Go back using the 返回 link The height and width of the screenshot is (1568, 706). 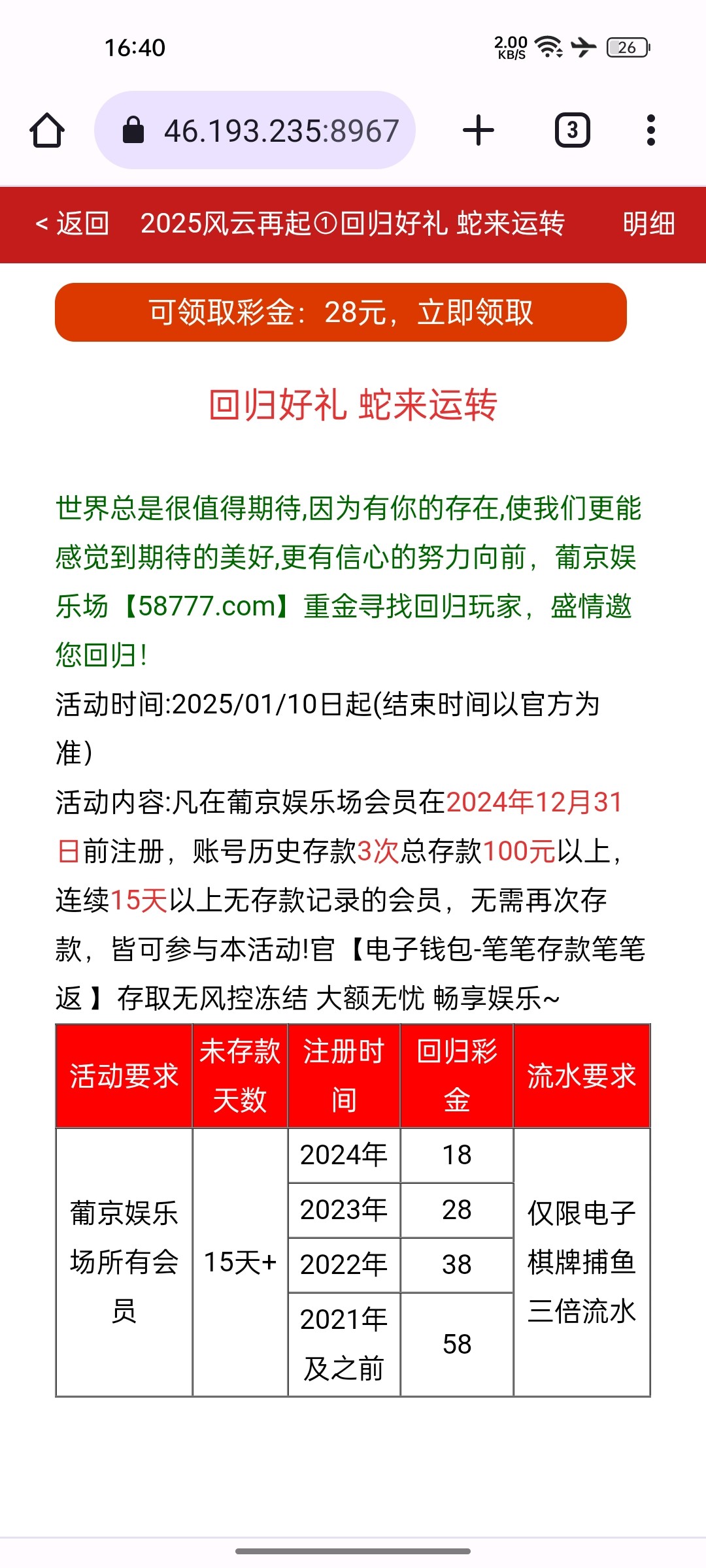[x=72, y=223]
